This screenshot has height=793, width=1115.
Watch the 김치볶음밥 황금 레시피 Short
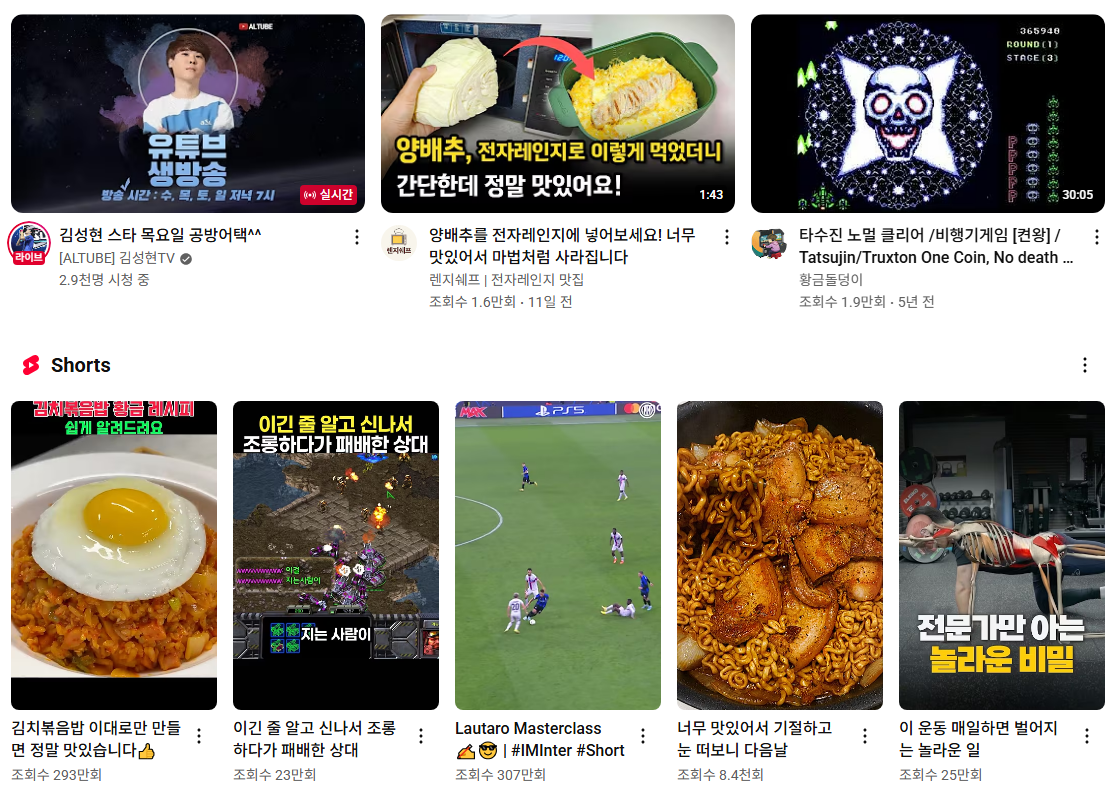tap(114, 555)
